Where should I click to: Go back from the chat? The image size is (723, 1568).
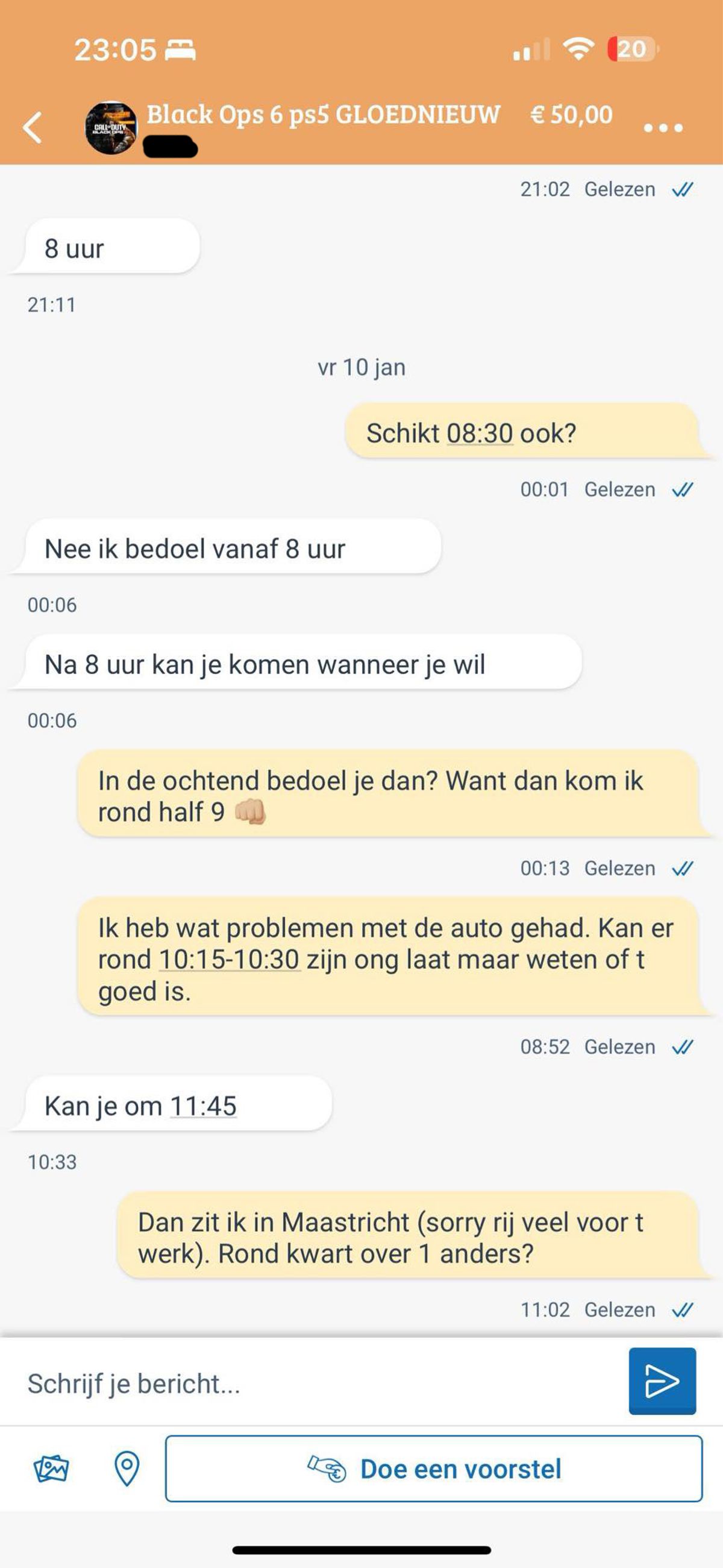coord(33,128)
